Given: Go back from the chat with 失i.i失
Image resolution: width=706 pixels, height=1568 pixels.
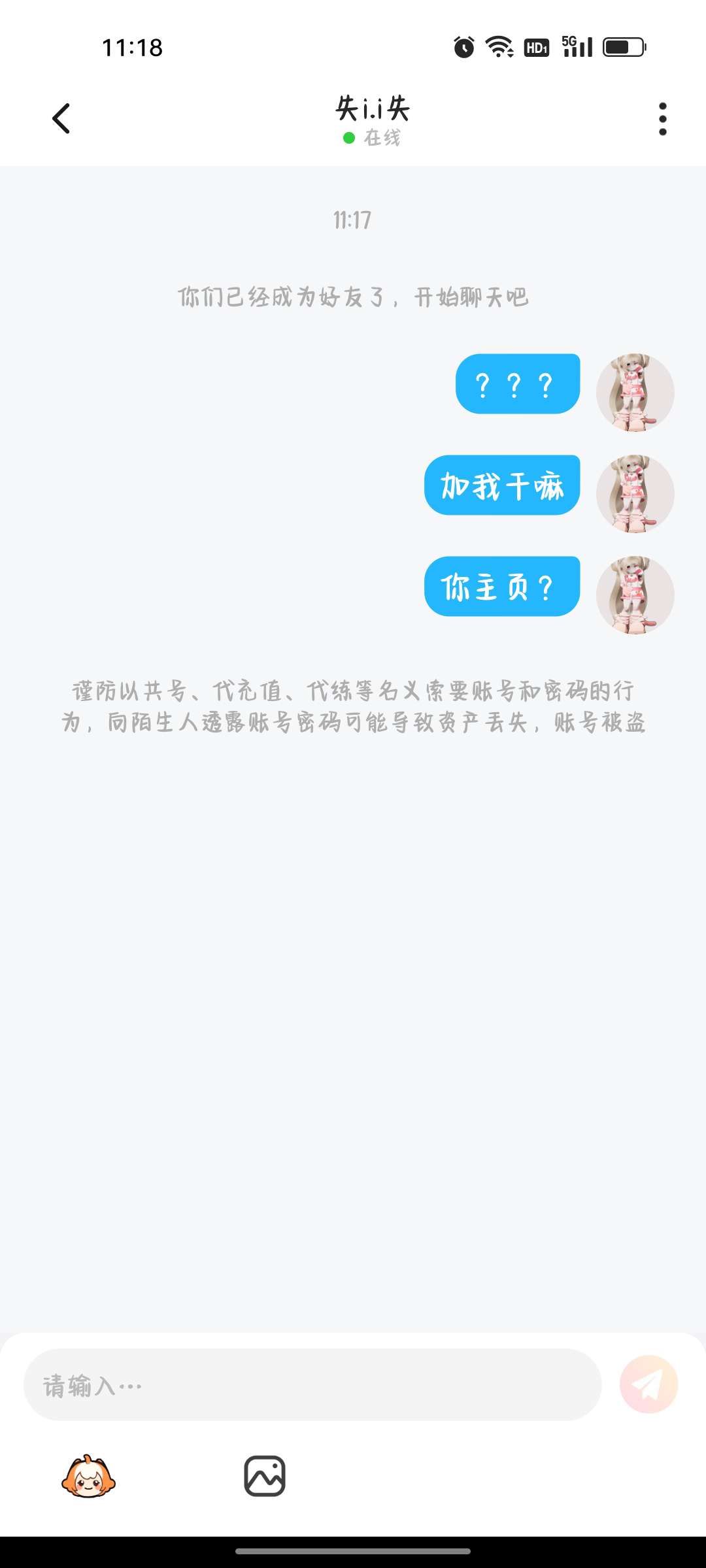Looking at the screenshot, I should [x=61, y=119].
